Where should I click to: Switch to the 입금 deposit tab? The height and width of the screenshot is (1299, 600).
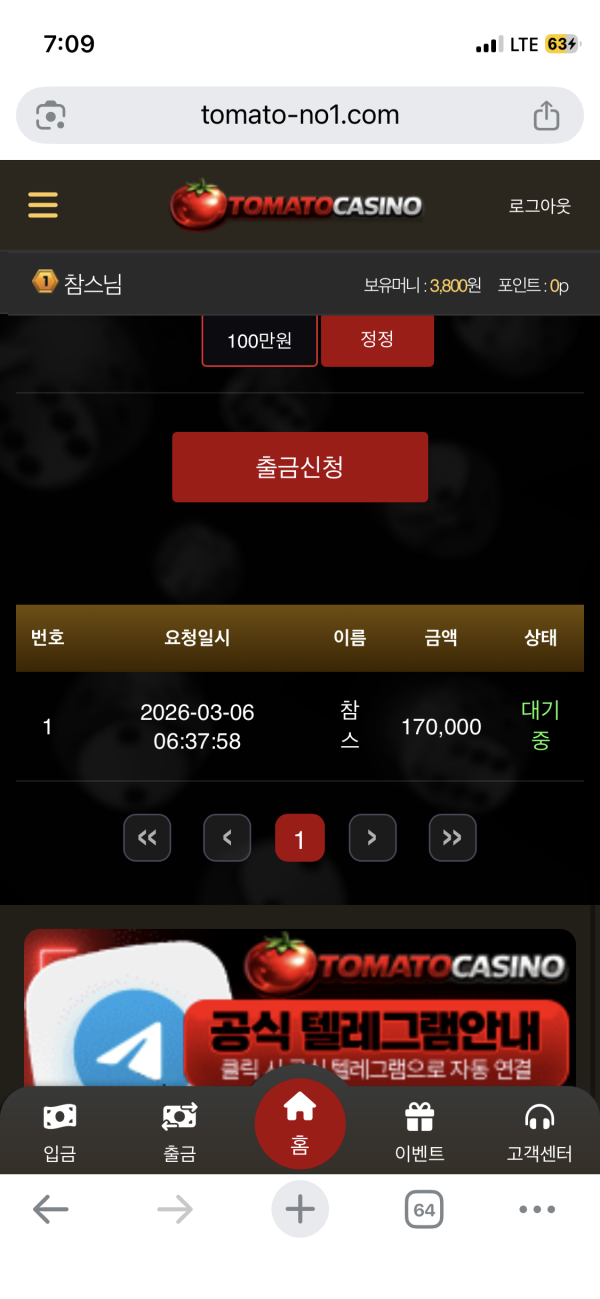click(x=60, y=1132)
